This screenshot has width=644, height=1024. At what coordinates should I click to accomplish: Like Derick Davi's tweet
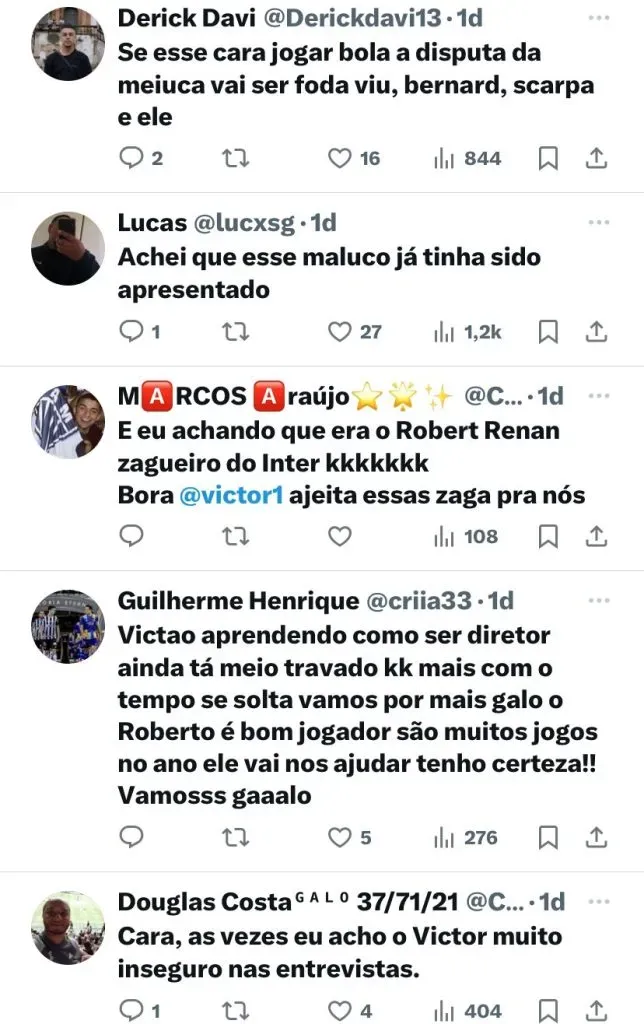pos(341,158)
